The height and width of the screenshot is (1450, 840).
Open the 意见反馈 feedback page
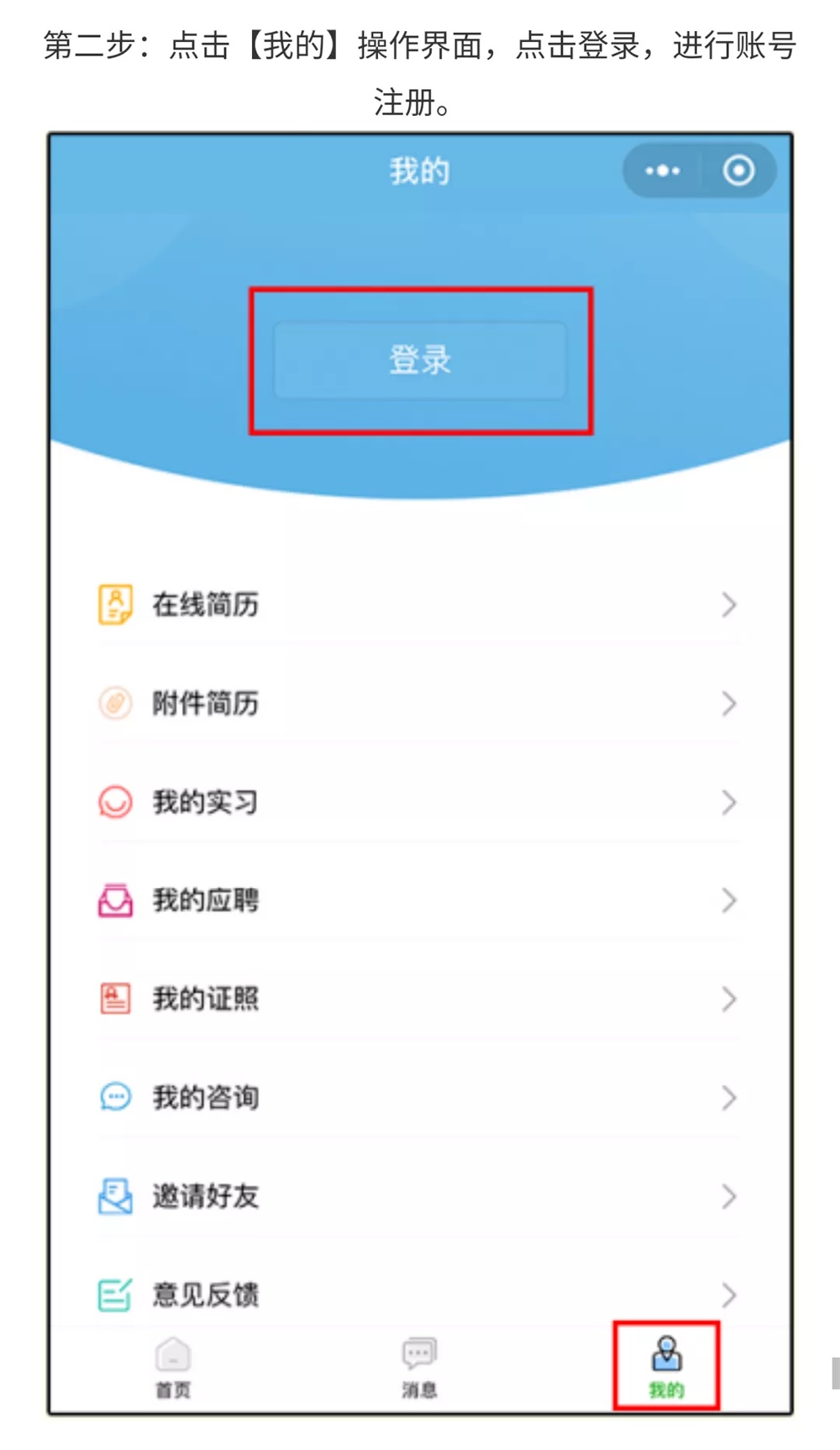[205, 1295]
